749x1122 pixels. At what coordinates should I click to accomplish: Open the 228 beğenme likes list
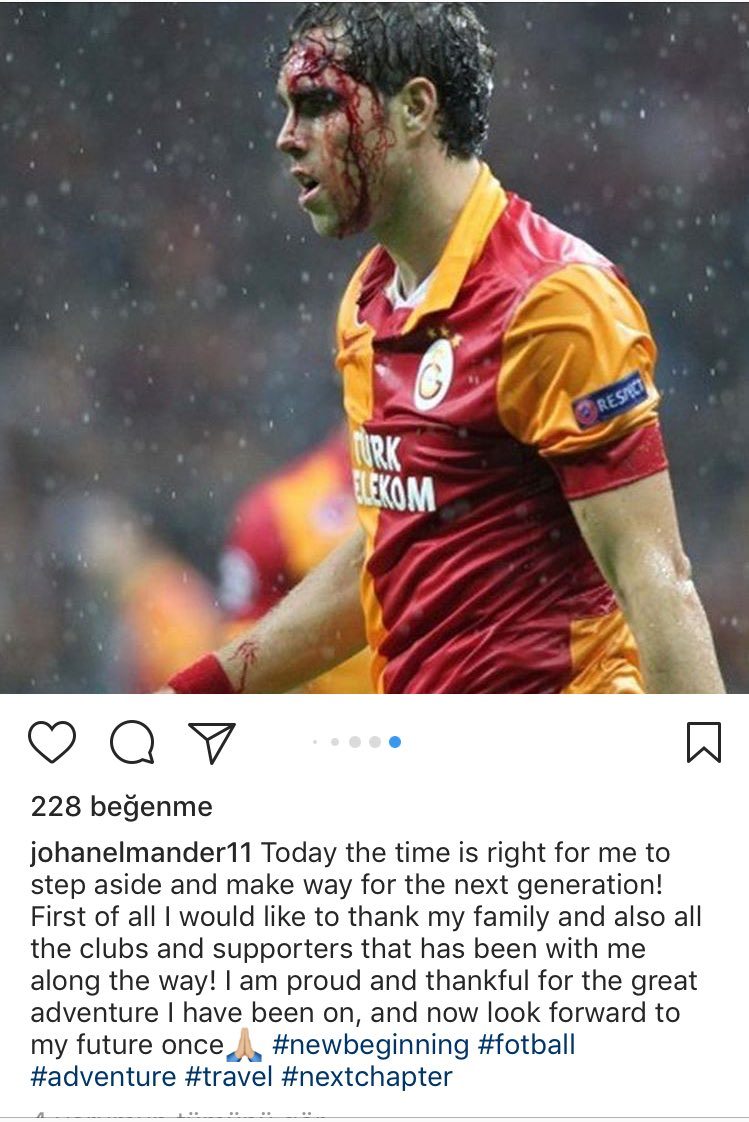pyautogui.click(x=121, y=807)
